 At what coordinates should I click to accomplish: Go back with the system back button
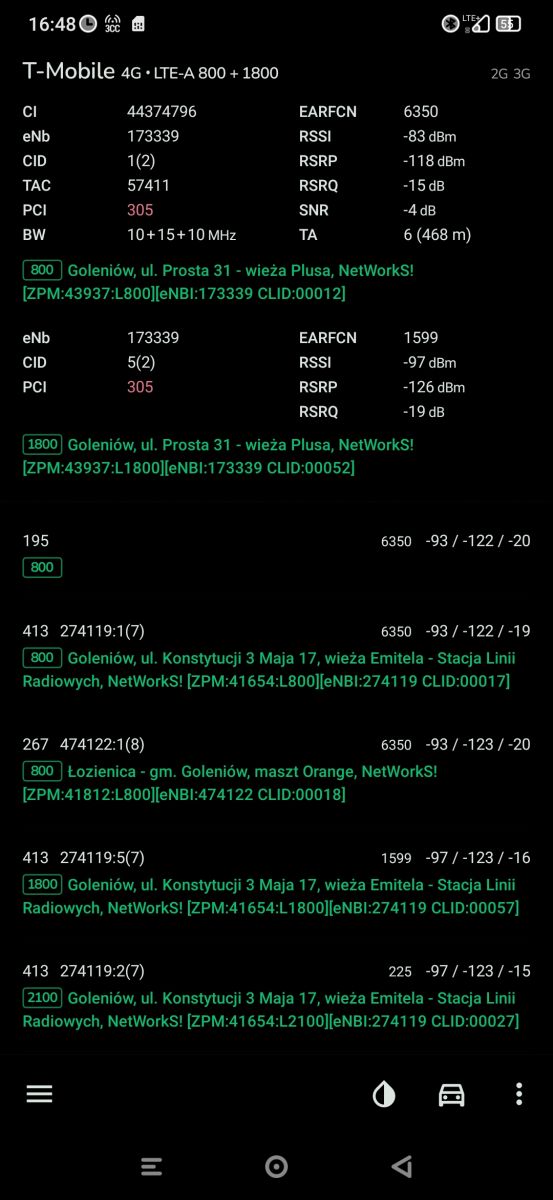402,1166
